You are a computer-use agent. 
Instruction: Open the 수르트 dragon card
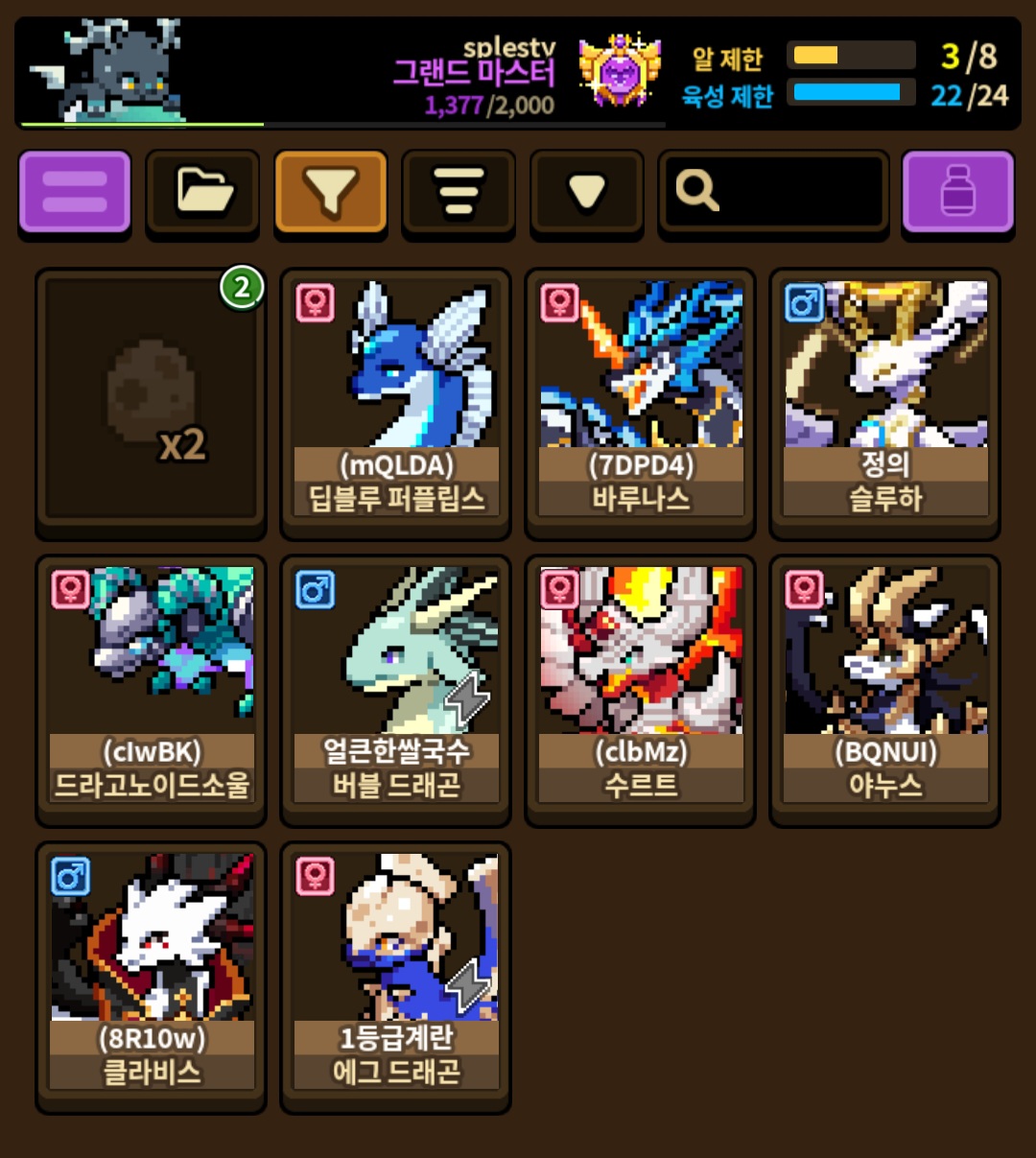tap(640, 690)
